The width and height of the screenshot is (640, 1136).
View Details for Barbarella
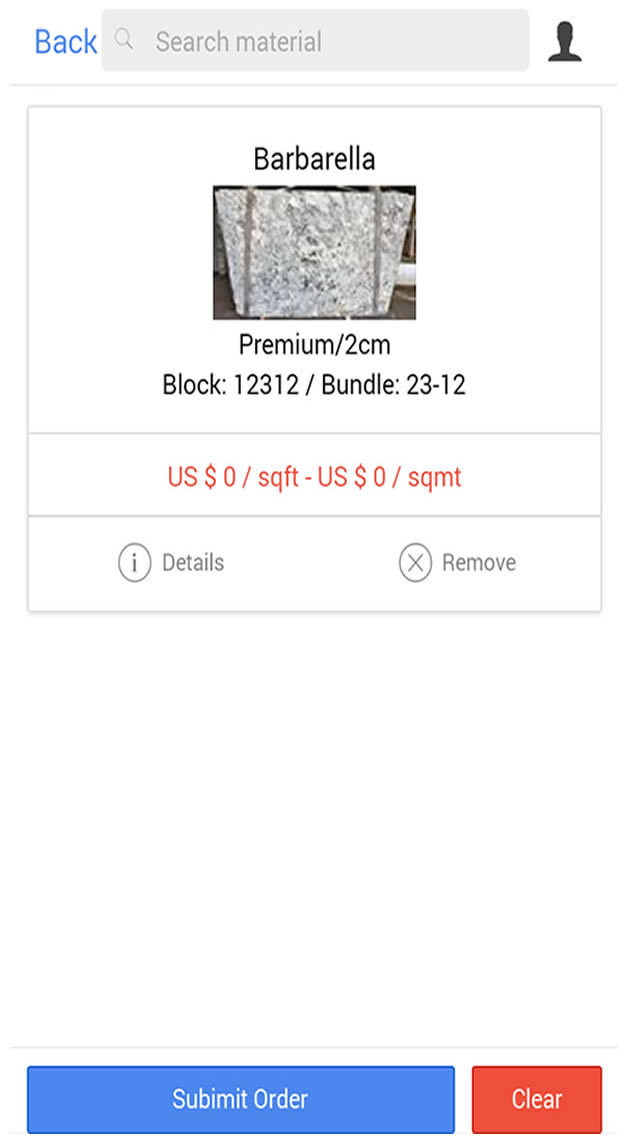[x=171, y=563]
